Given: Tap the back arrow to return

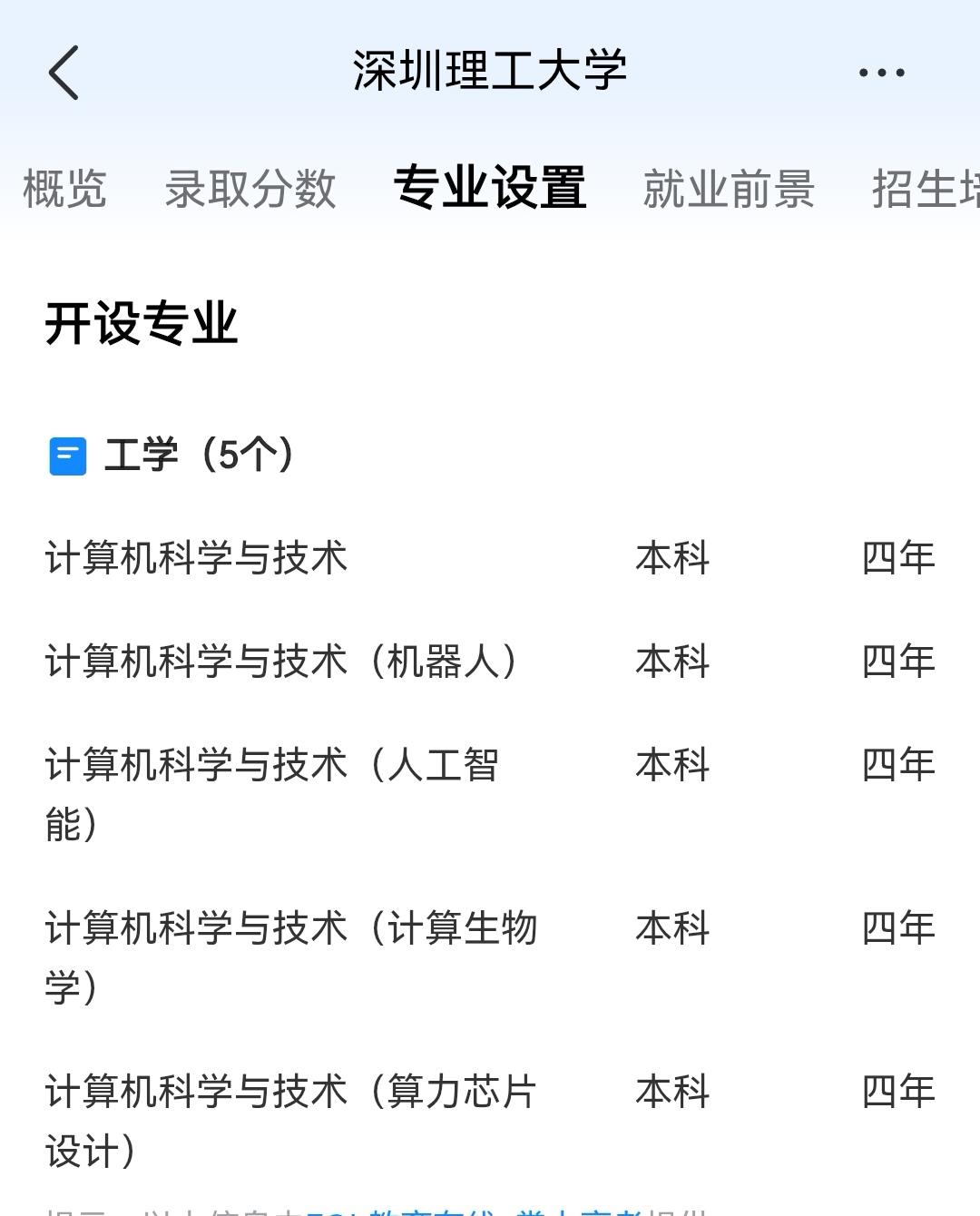Looking at the screenshot, I should tap(62, 72).
